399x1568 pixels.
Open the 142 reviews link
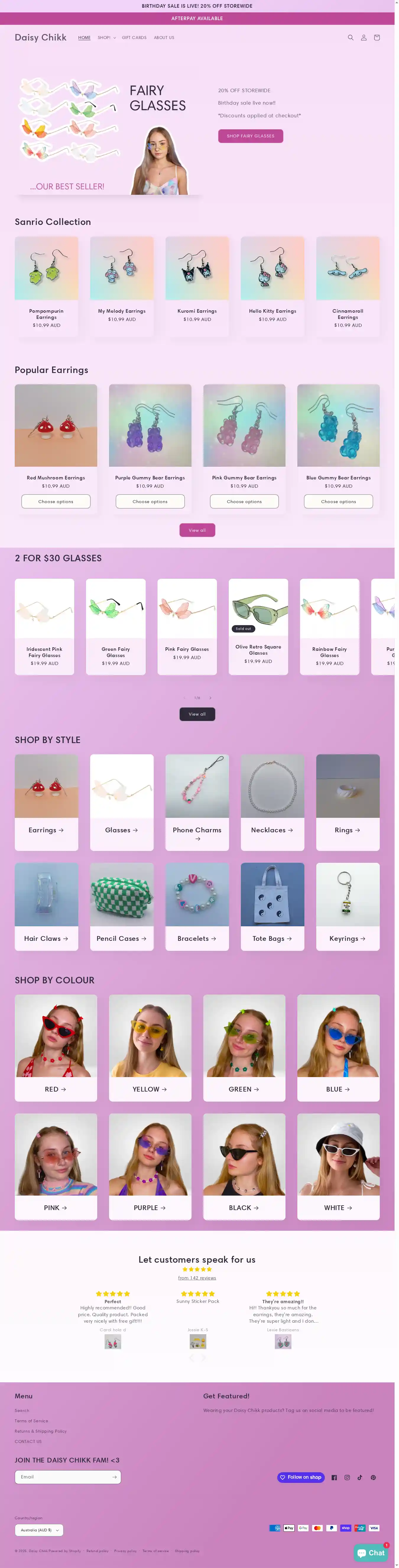[x=197, y=1278]
